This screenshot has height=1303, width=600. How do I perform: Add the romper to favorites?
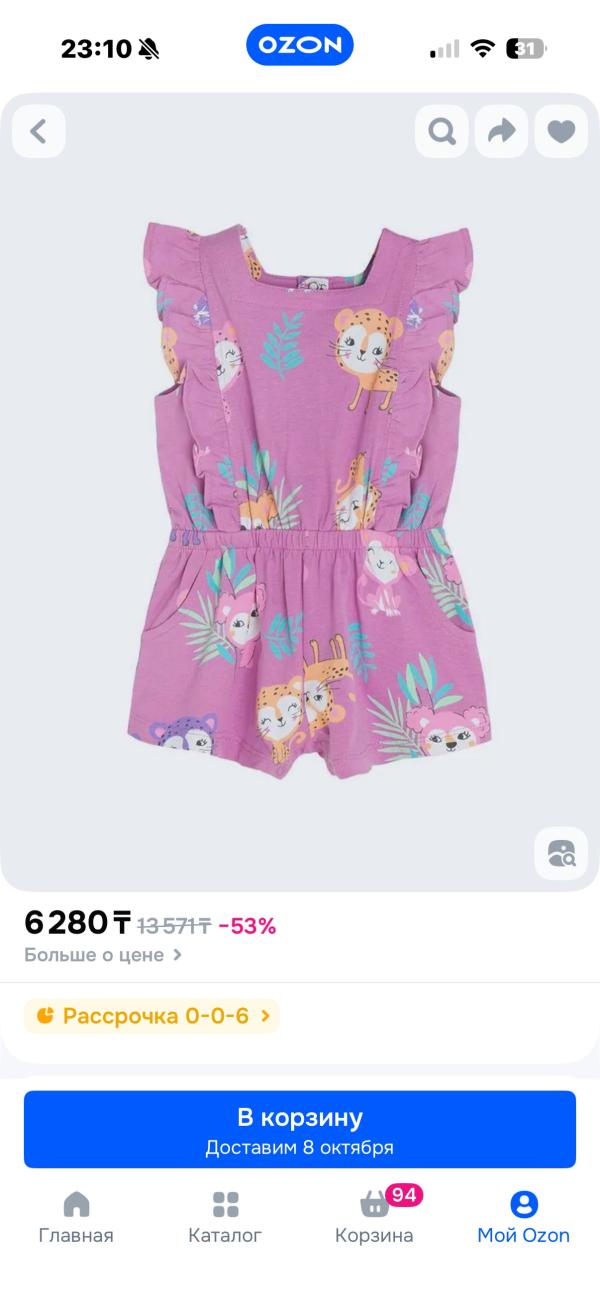[x=561, y=131]
